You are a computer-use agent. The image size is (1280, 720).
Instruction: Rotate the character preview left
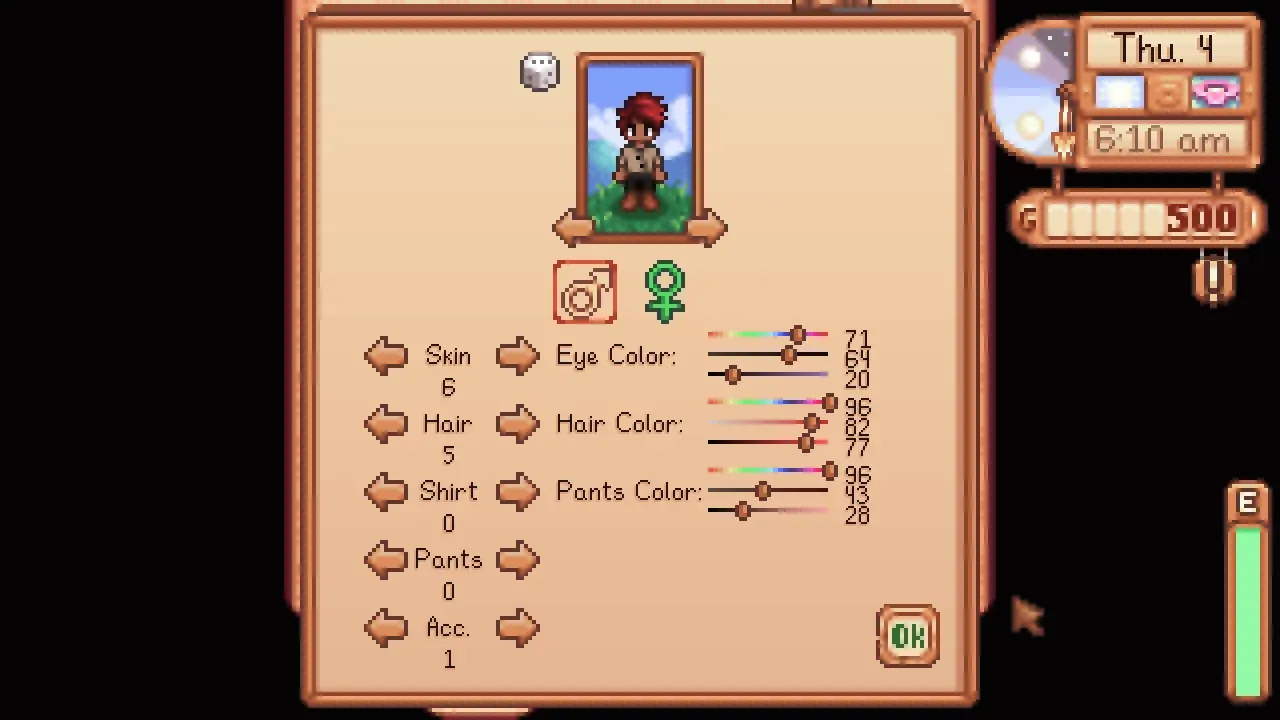(x=573, y=228)
